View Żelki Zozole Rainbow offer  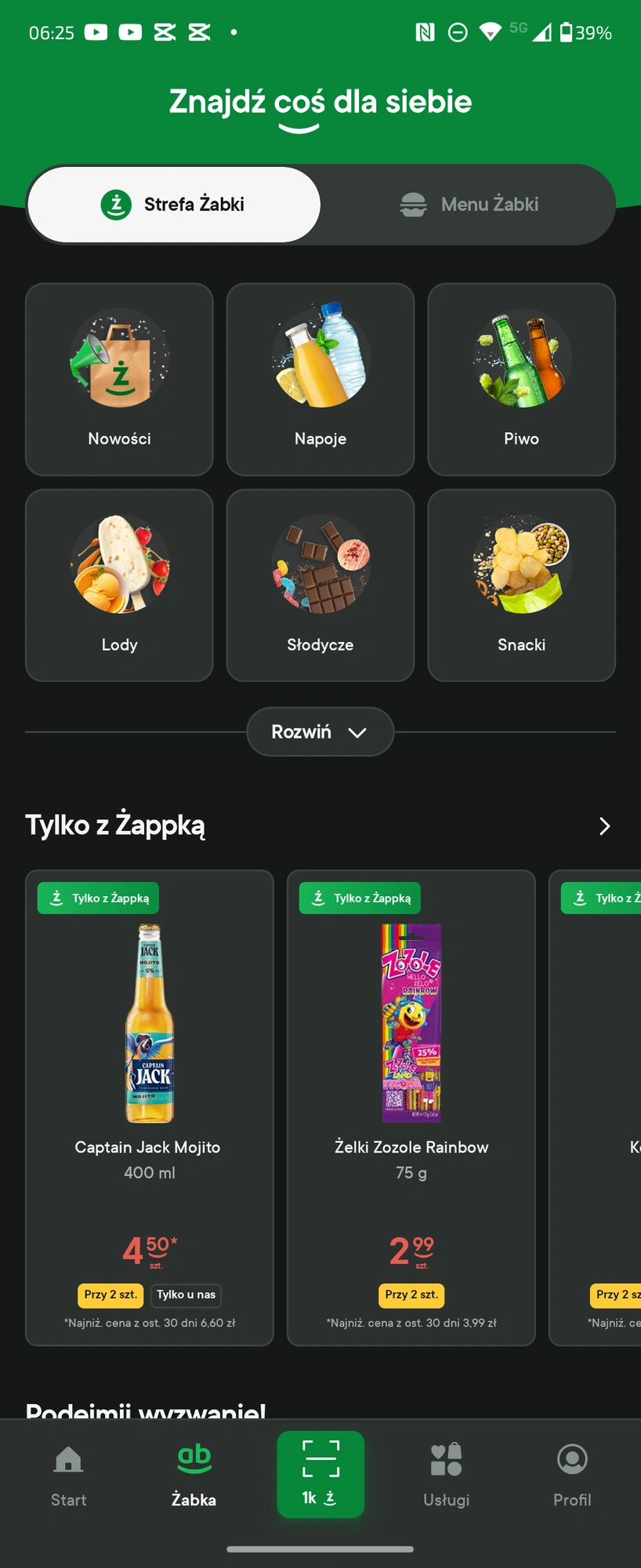(x=411, y=1107)
